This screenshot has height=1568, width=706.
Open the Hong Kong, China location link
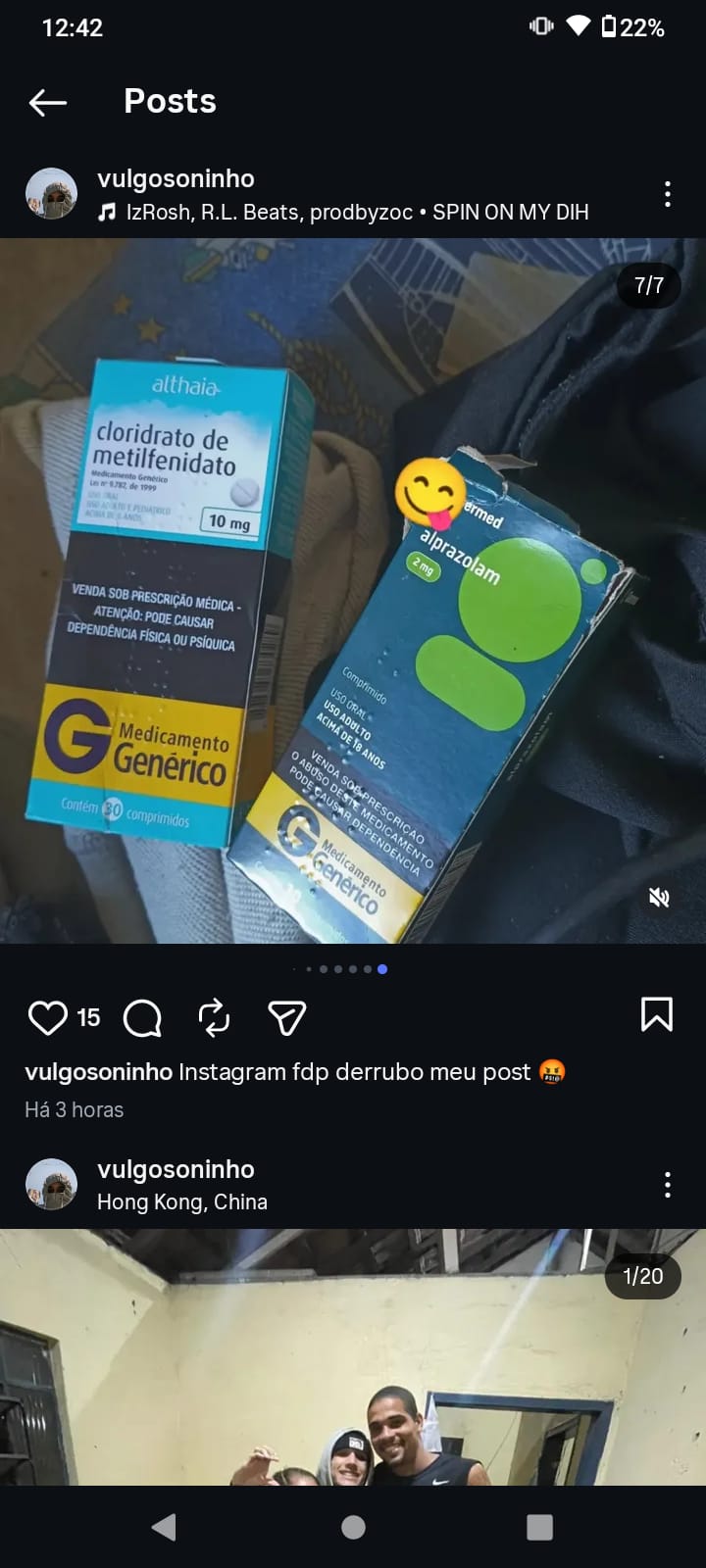click(x=182, y=1202)
